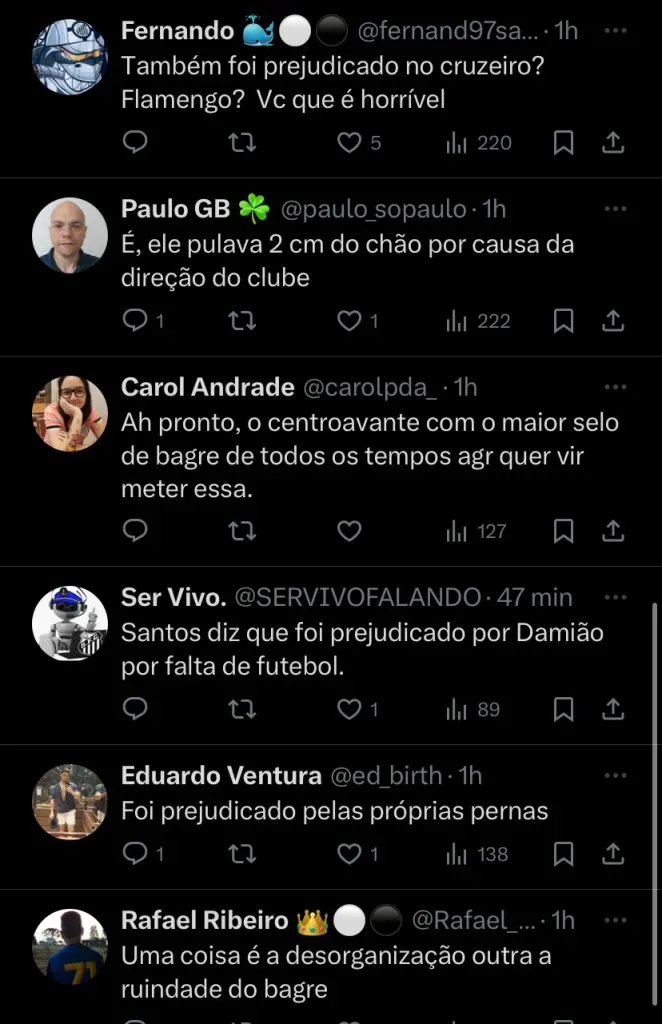Like Fernando's reply
This screenshot has height=1024, width=662.
(349, 143)
